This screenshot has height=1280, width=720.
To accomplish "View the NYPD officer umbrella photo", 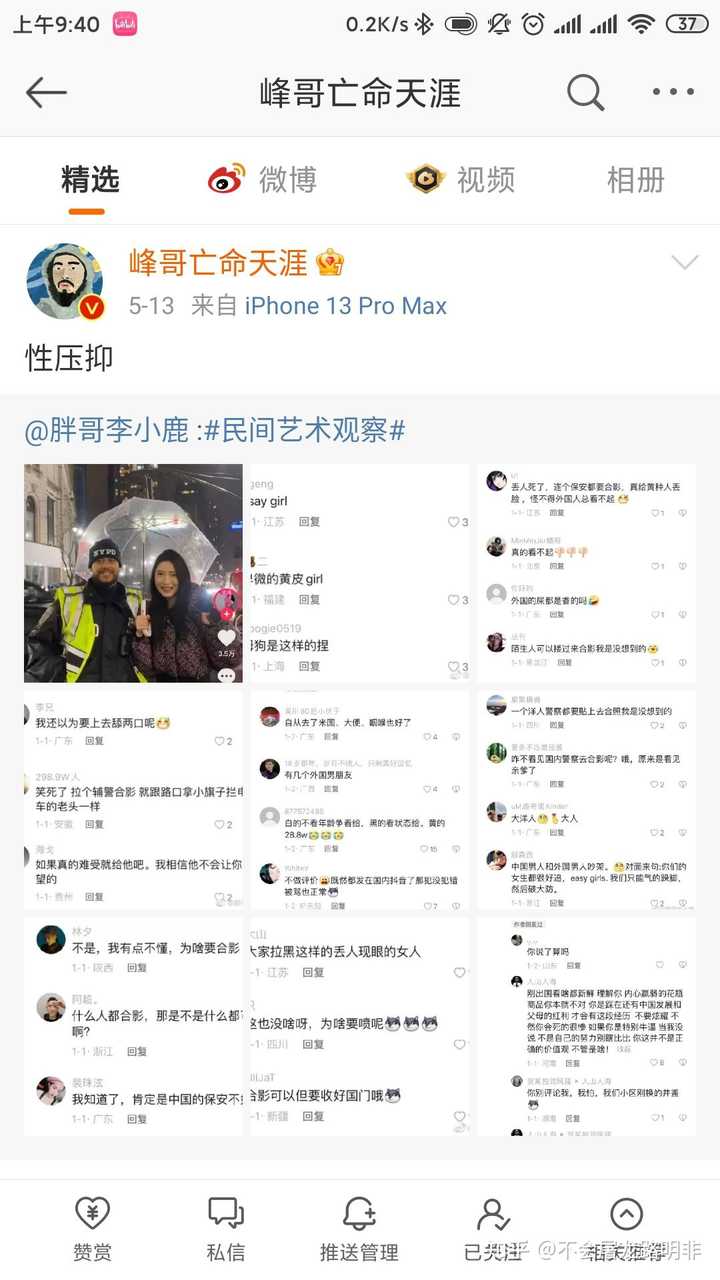I will [133, 573].
